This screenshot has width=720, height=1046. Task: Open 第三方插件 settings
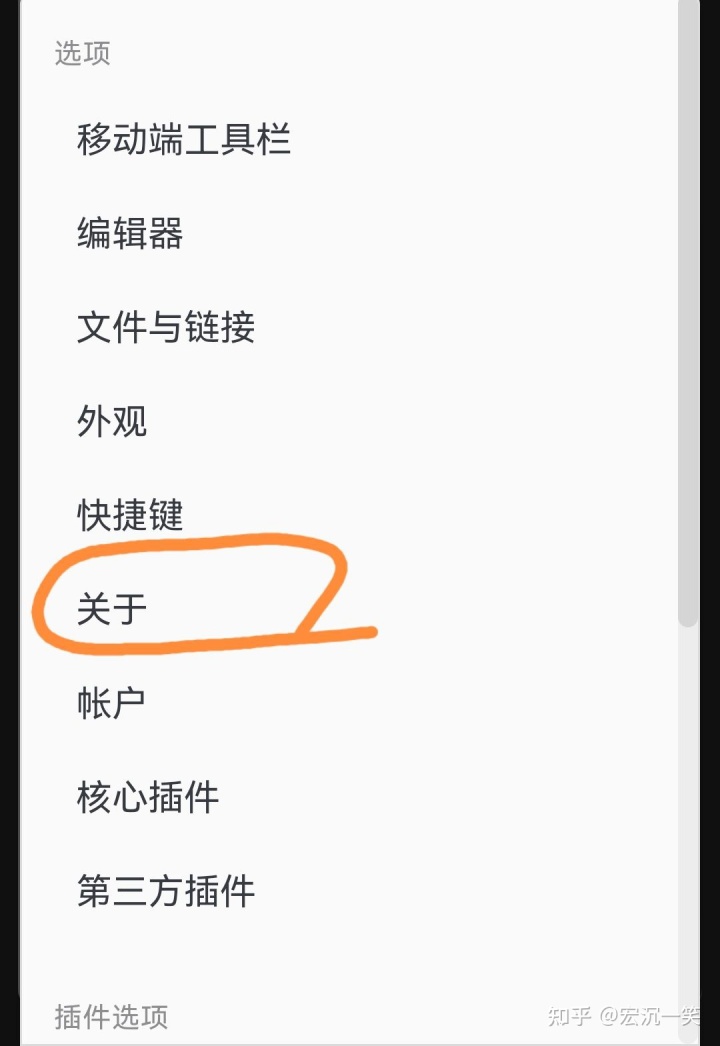click(166, 891)
